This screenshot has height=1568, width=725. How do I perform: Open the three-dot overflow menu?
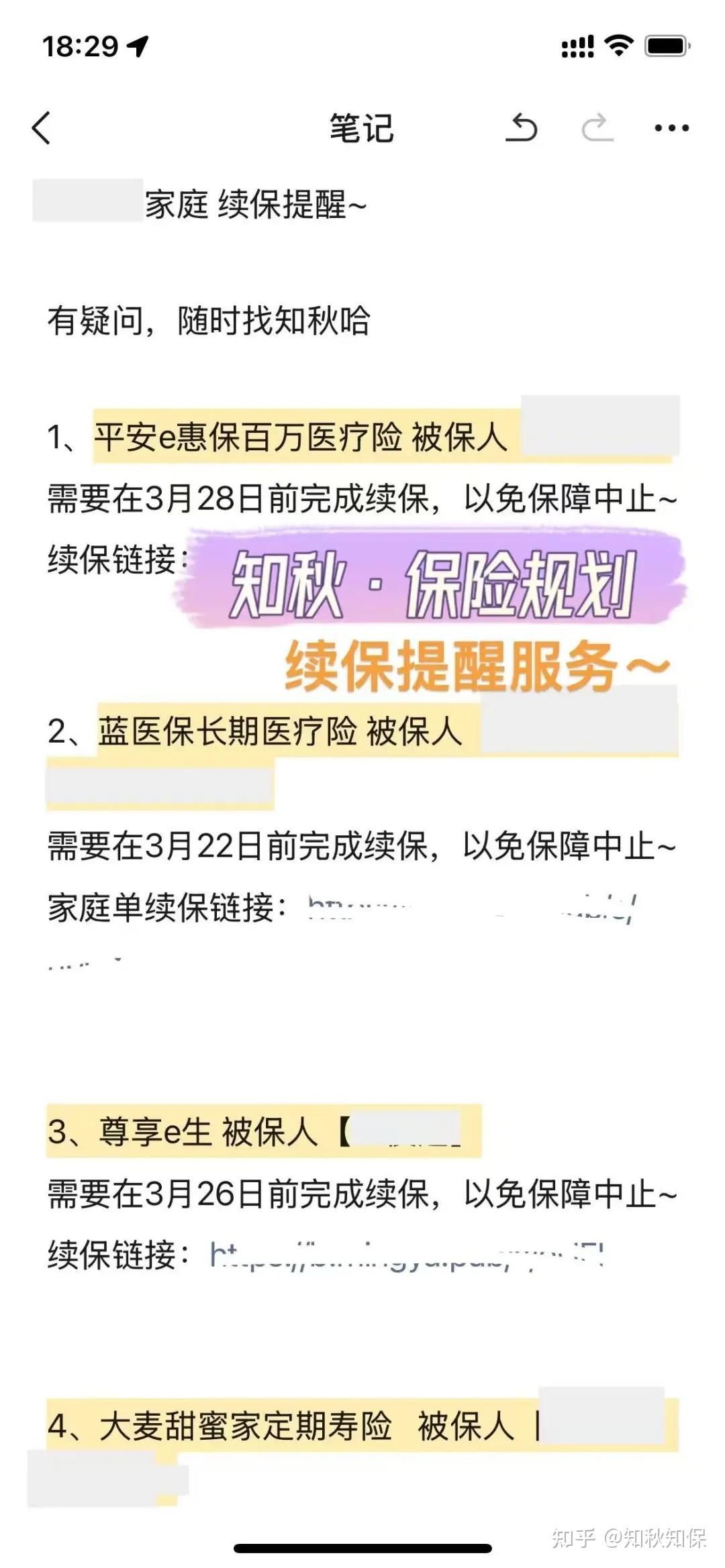(671, 127)
